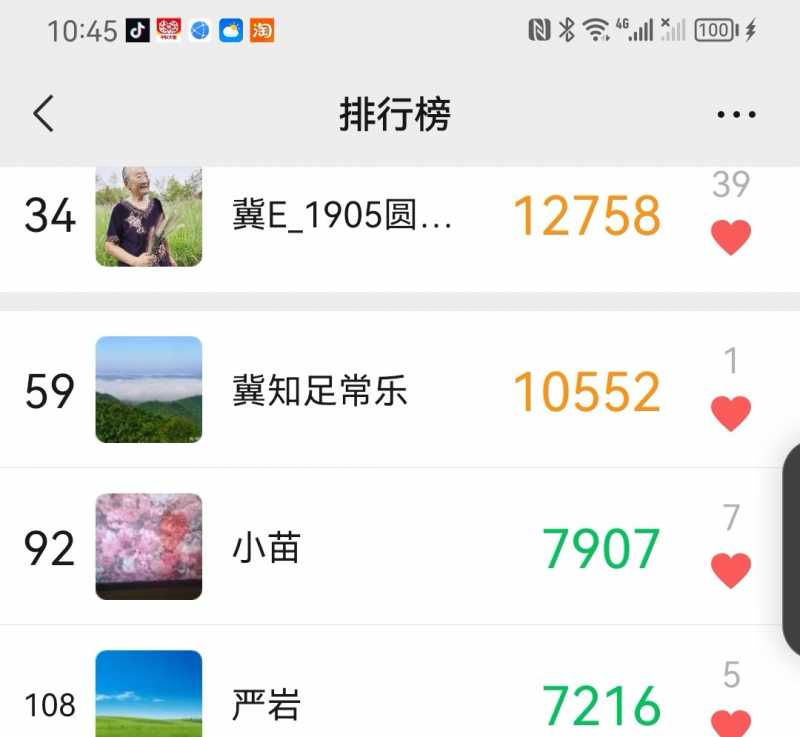Viewport: 800px width, 737px height.
Task: Like 冀知足常乐's step count
Action: tap(730, 412)
